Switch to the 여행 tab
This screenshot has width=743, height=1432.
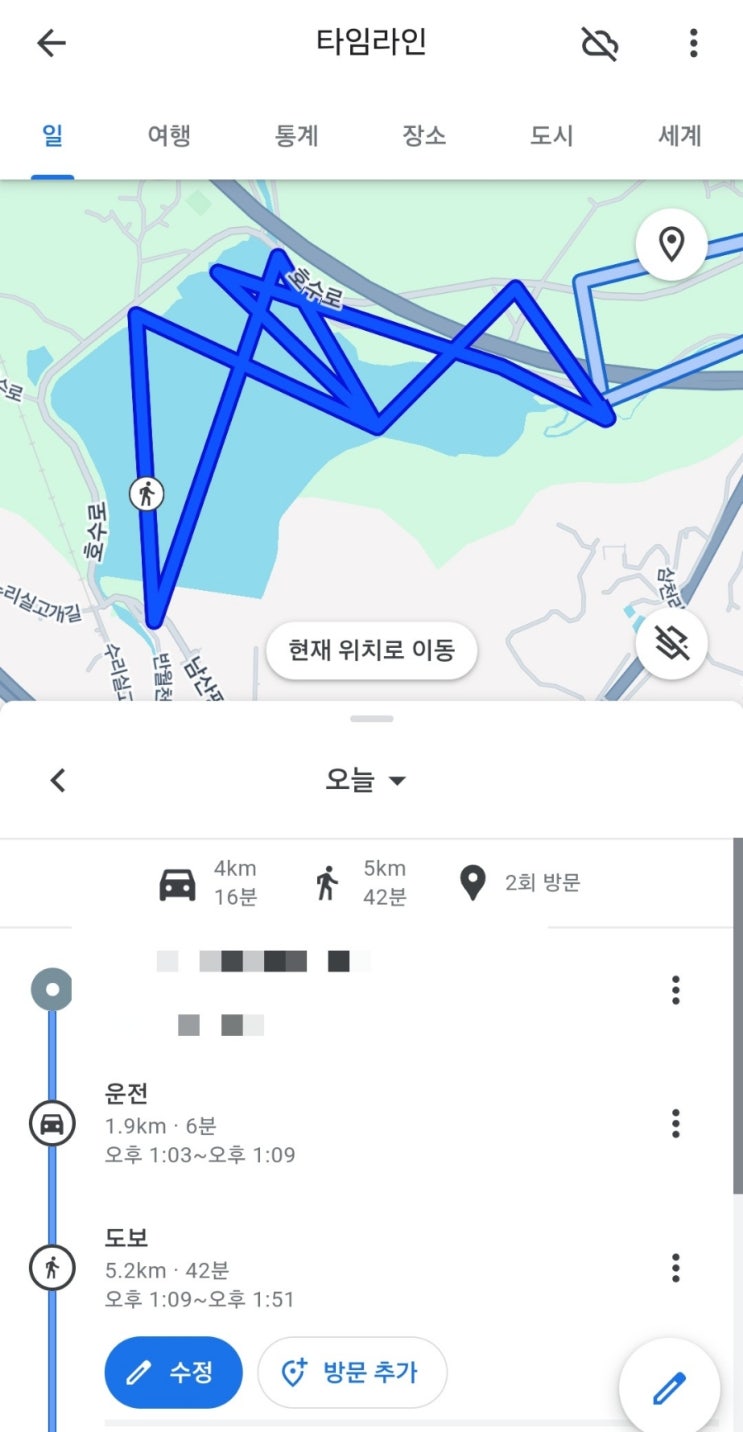[169, 136]
